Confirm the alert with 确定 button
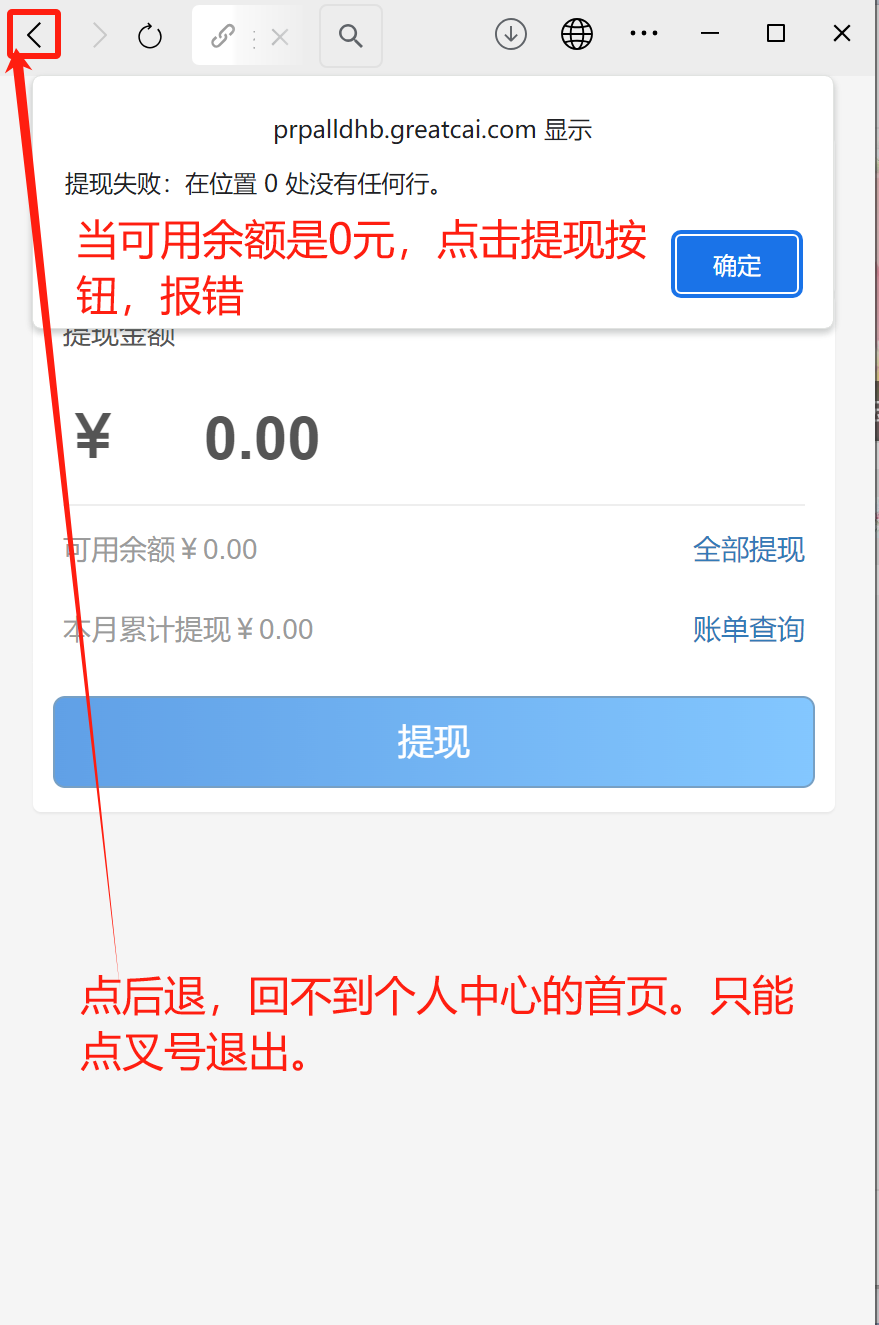This screenshot has height=1325, width=879. [737, 265]
